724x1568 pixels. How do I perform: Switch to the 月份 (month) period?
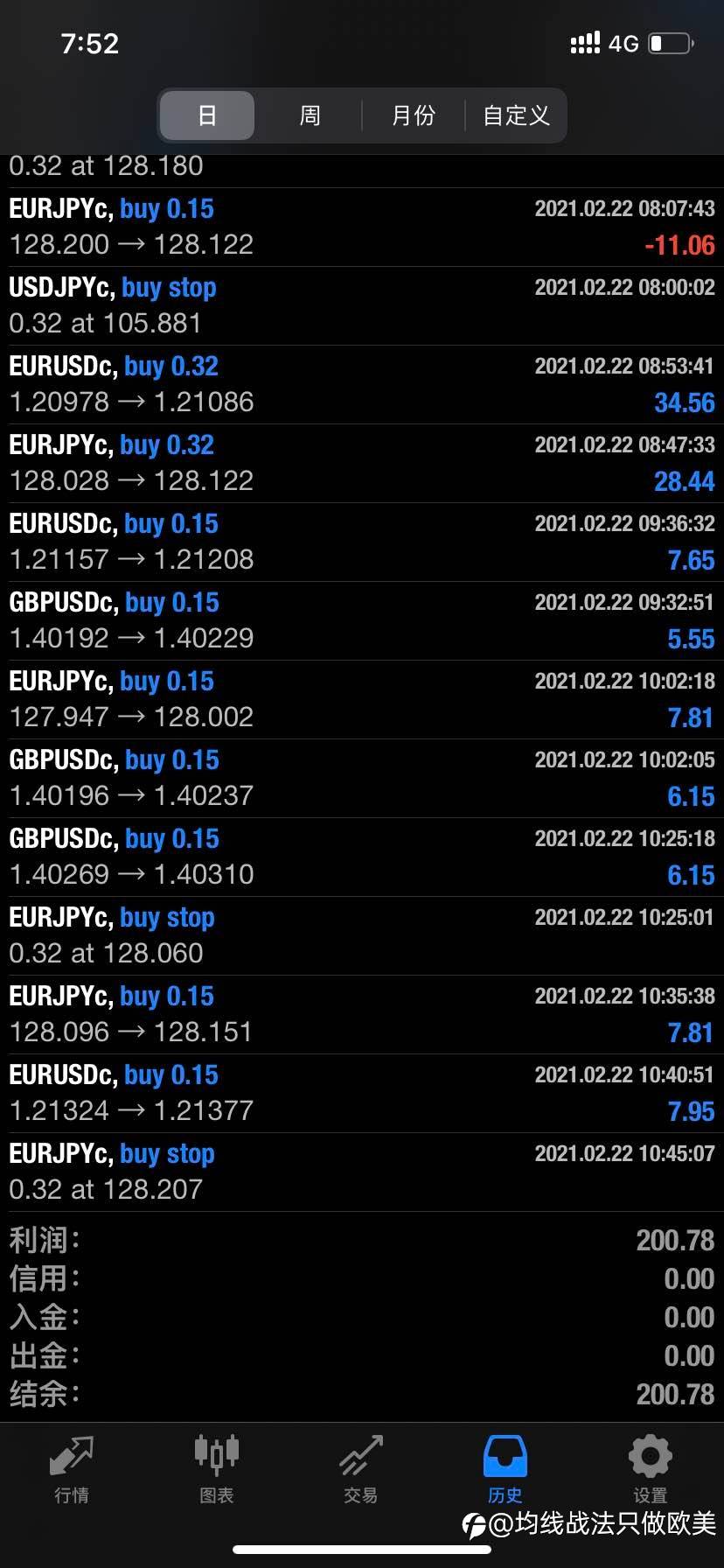coord(413,115)
